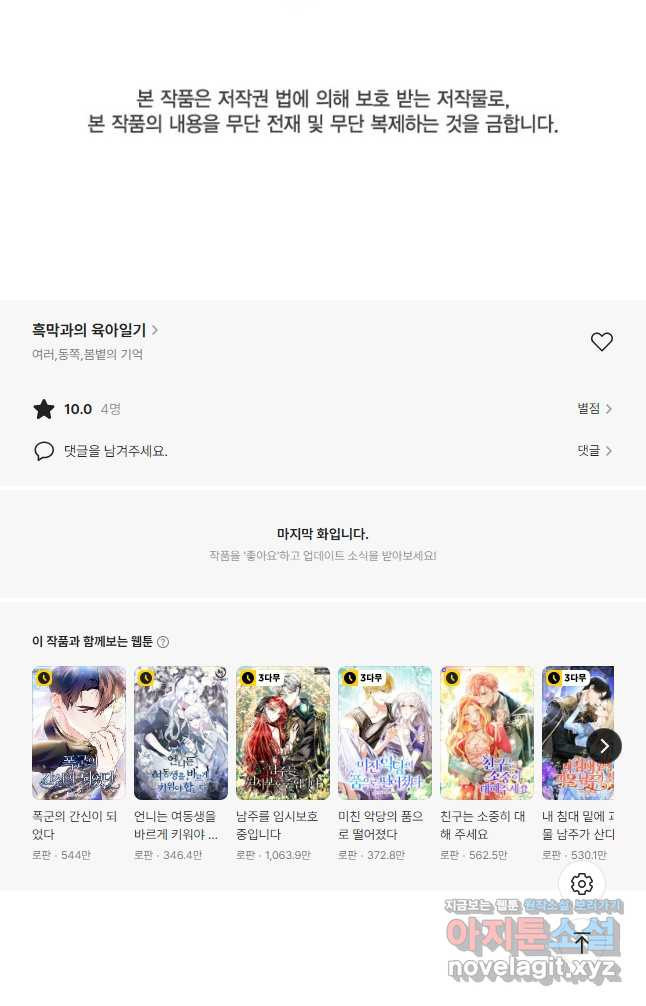Like this webtoon with the heart icon
The image size is (646, 1006).
(601, 342)
